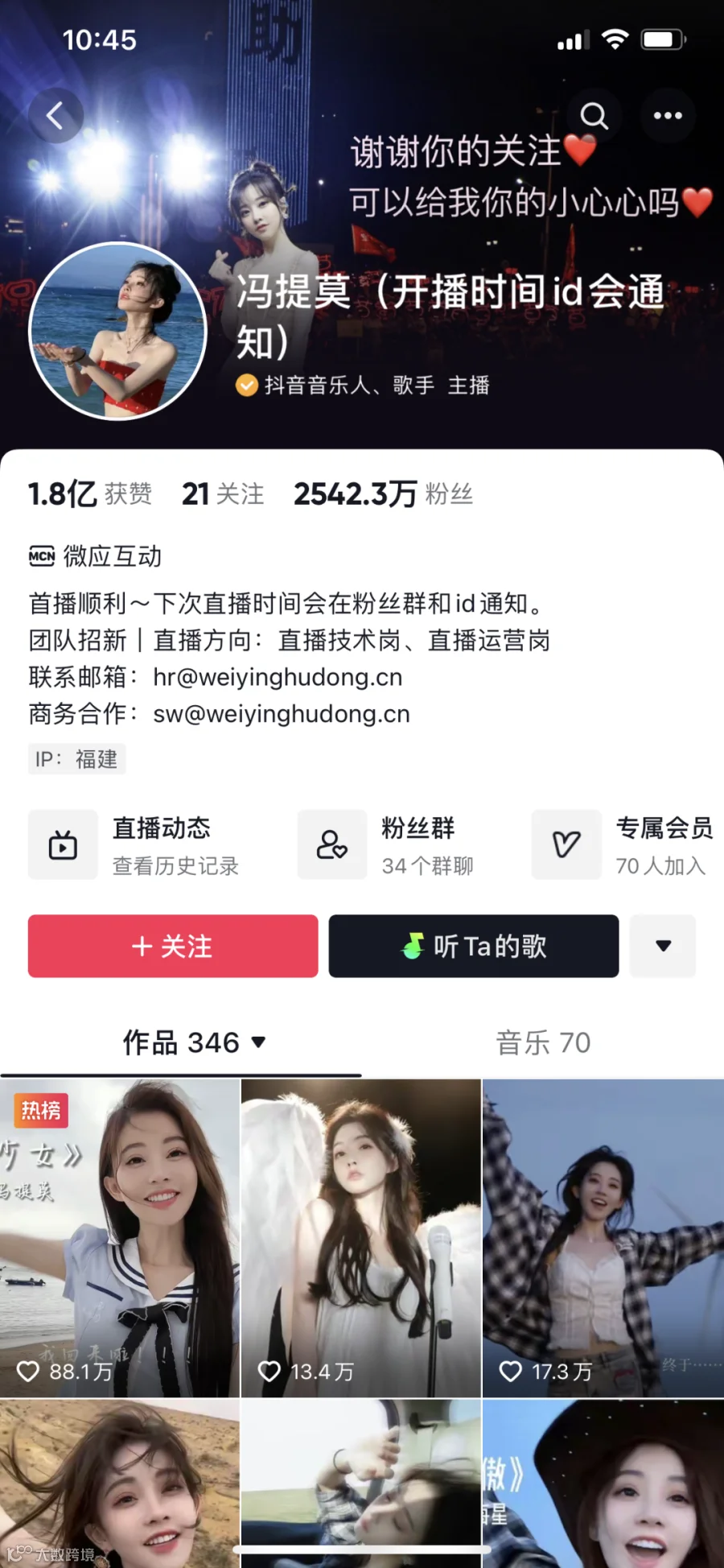
Task: Open the video with 17.3万 likes
Action: tap(603, 1238)
